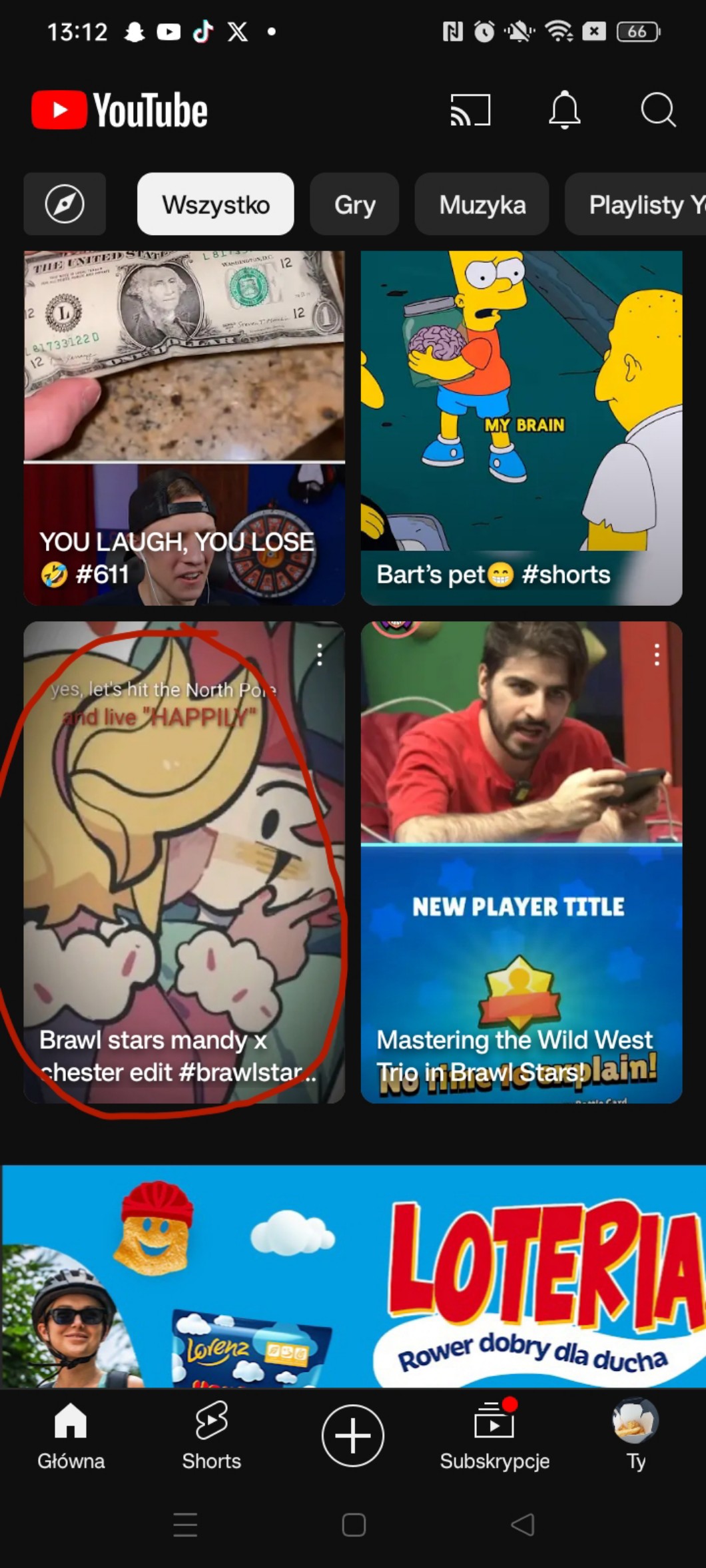The height and width of the screenshot is (1568, 706).
Task: Tap the plus create button
Action: (x=353, y=1436)
